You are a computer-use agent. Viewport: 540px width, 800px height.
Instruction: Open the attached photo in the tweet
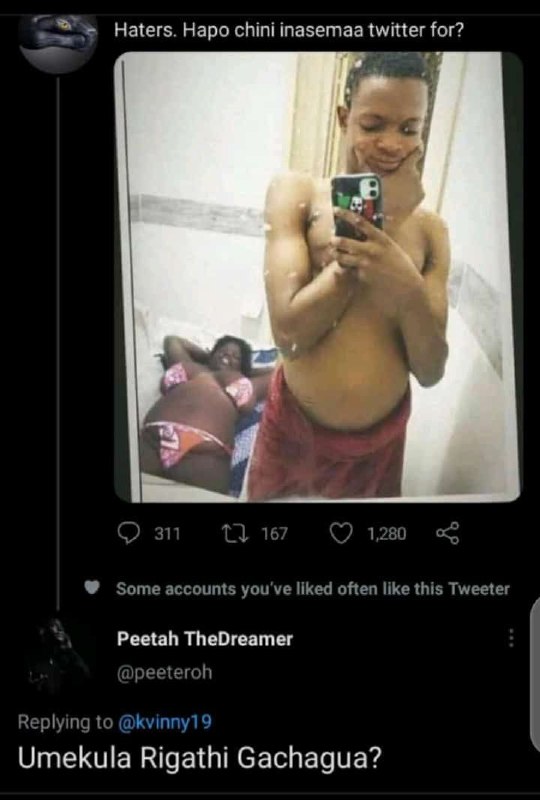click(317, 277)
